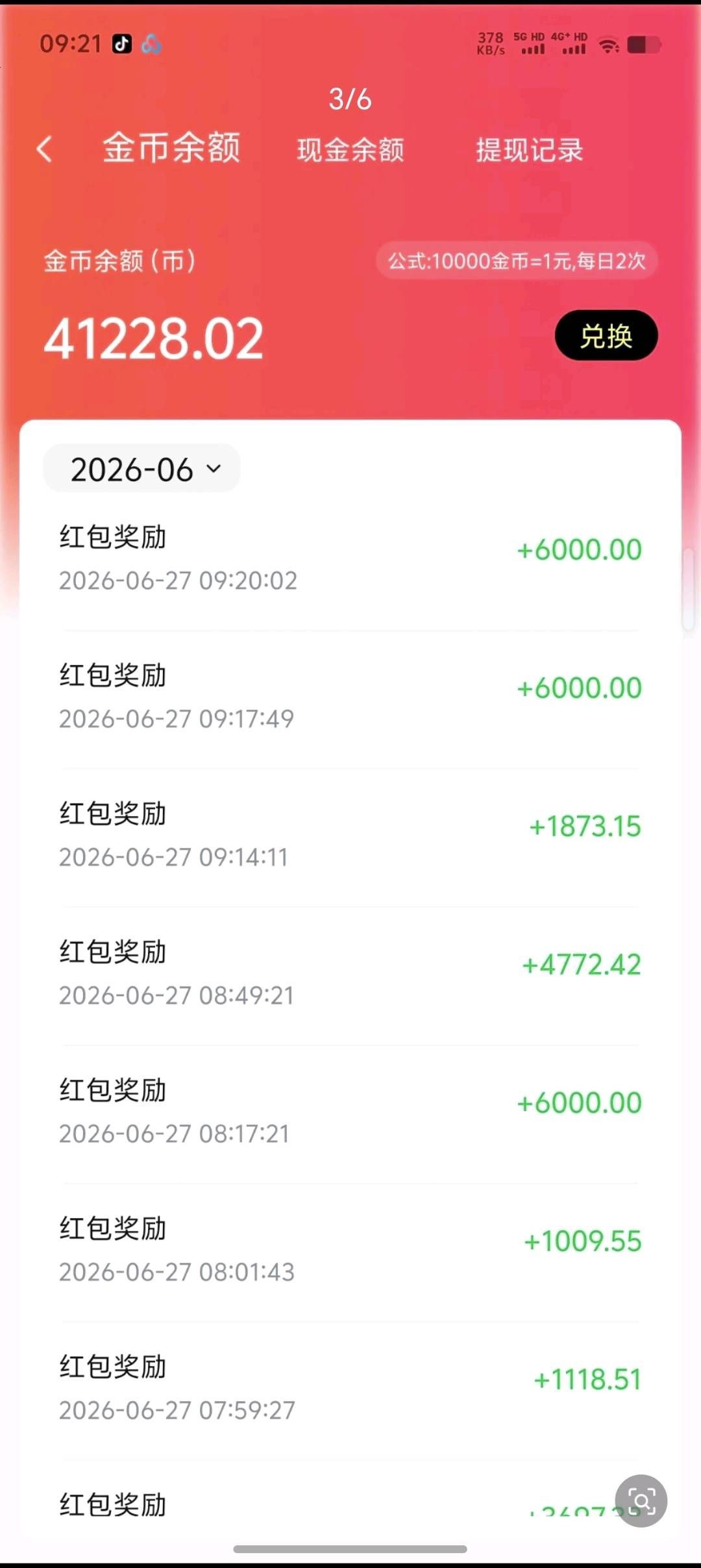
Task: Switch to the 现金余额 tab
Action: [x=350, y=150]
